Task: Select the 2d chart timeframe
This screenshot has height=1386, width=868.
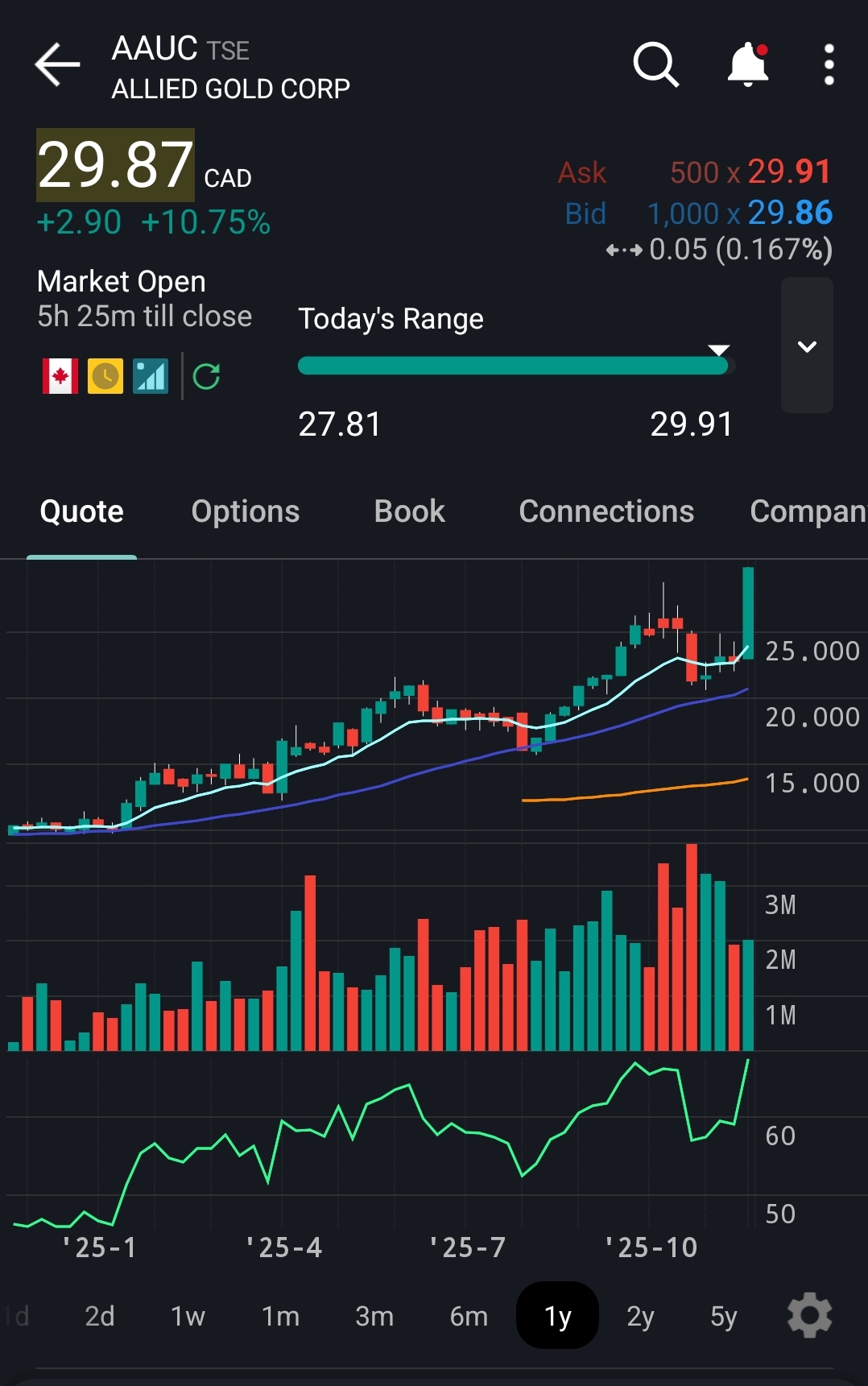Action: point(100,1316)
